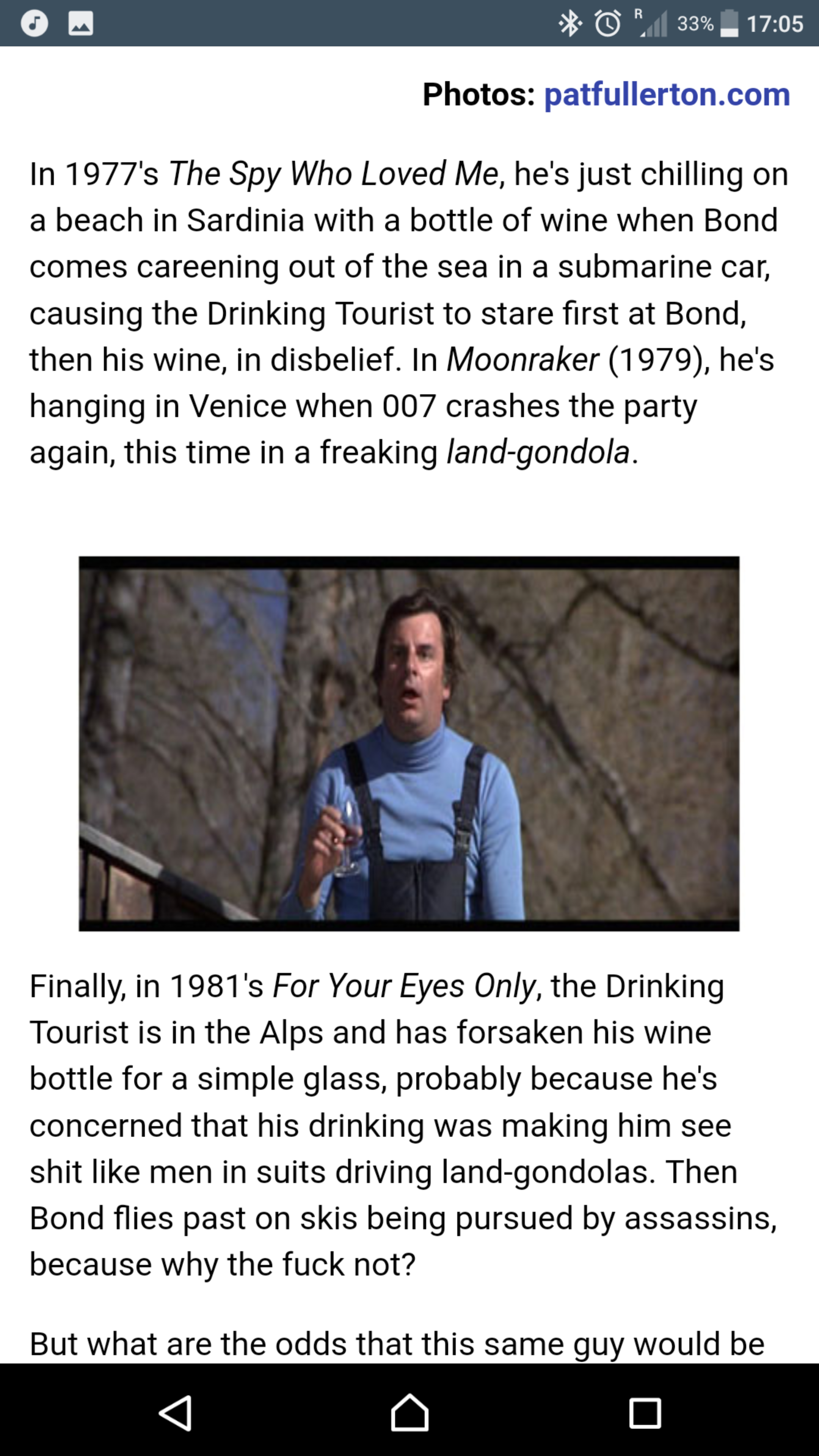Screen dimensions: 819x1456
Task: Go back with the system back button
Action: 175,1412
